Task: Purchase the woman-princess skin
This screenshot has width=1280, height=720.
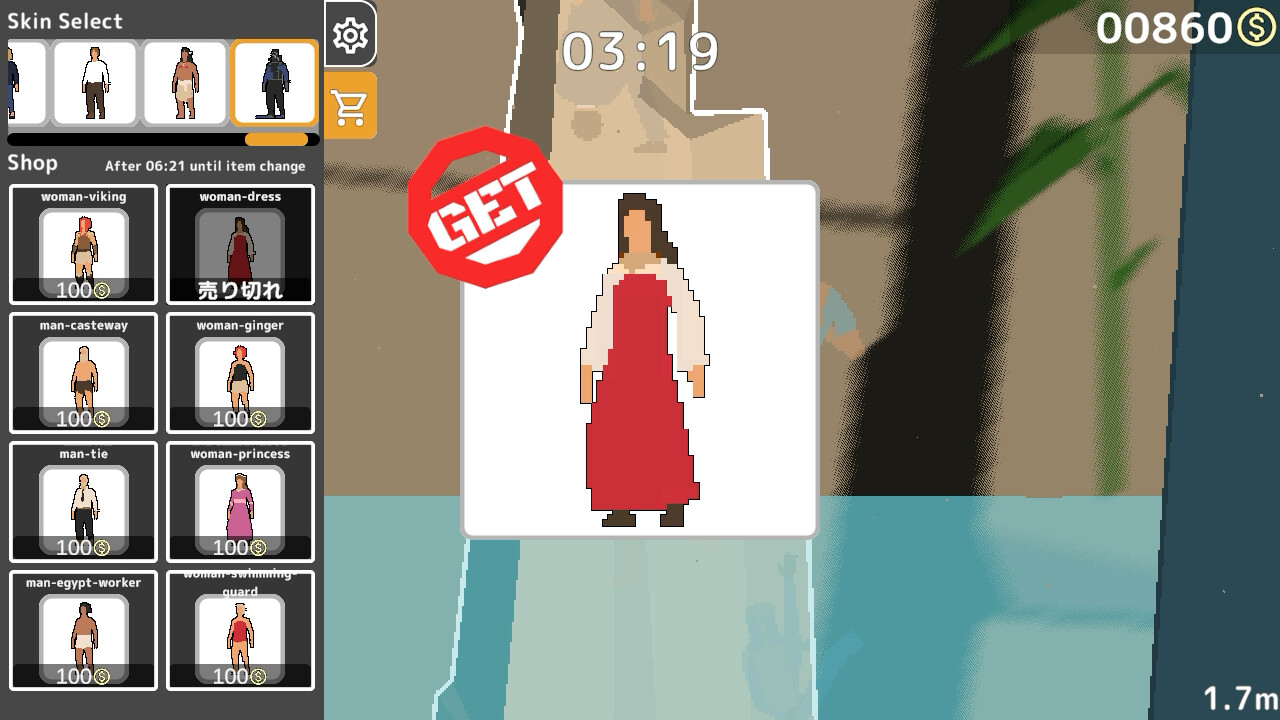Action: point(240,502)
